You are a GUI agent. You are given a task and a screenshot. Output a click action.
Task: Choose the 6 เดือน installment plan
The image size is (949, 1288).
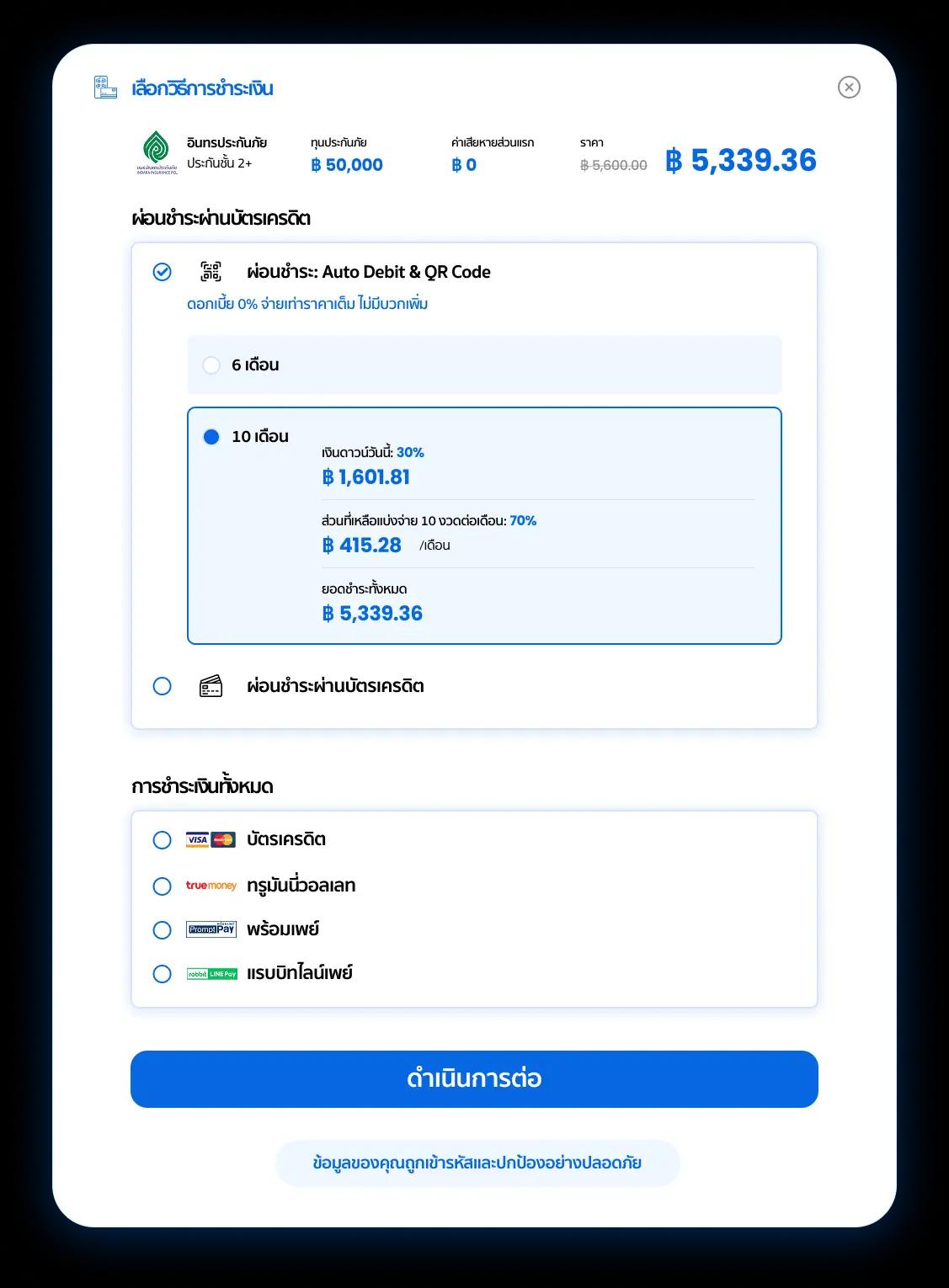coord(484,365)
